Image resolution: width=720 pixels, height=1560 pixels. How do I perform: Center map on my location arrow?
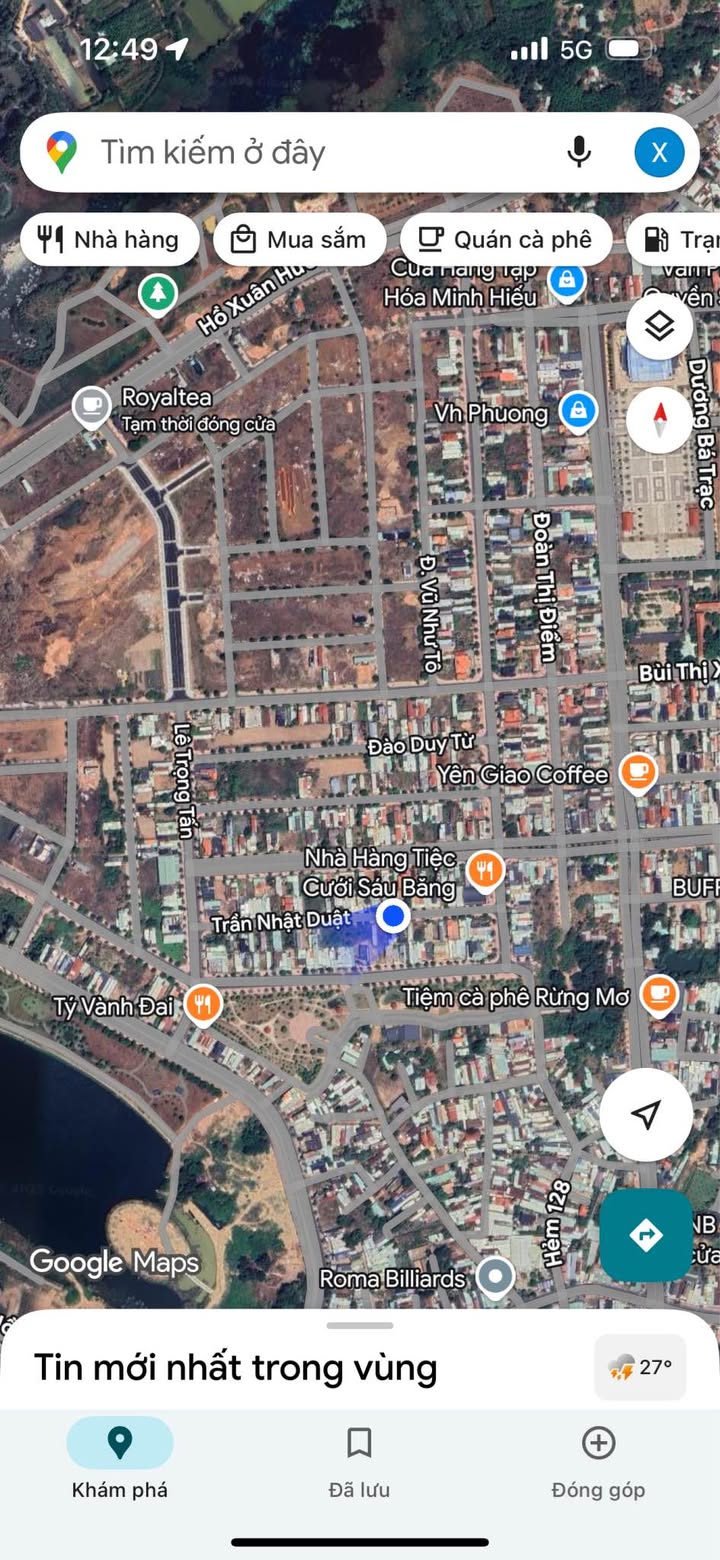tap(646, 1114)
